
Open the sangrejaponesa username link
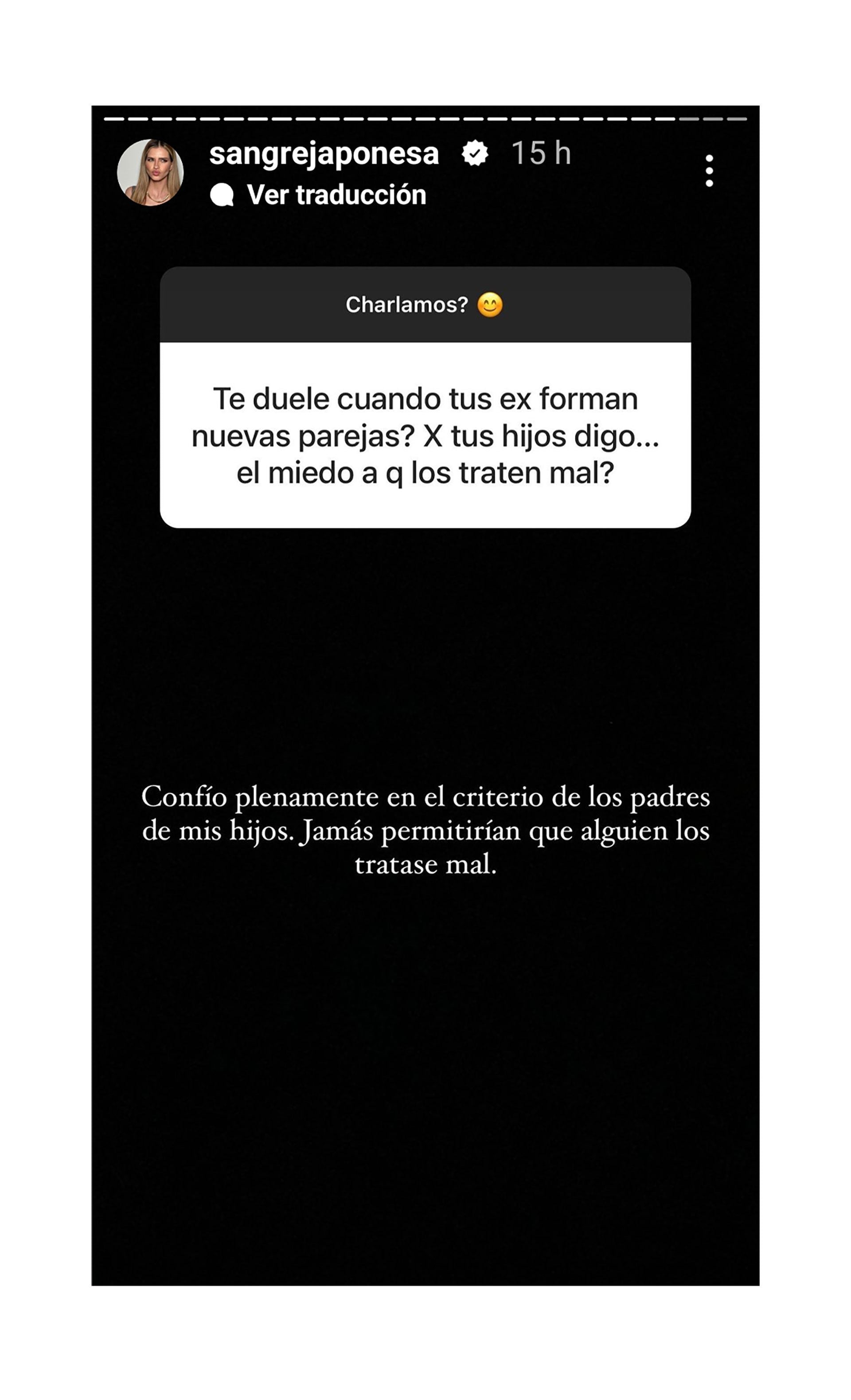324,153
